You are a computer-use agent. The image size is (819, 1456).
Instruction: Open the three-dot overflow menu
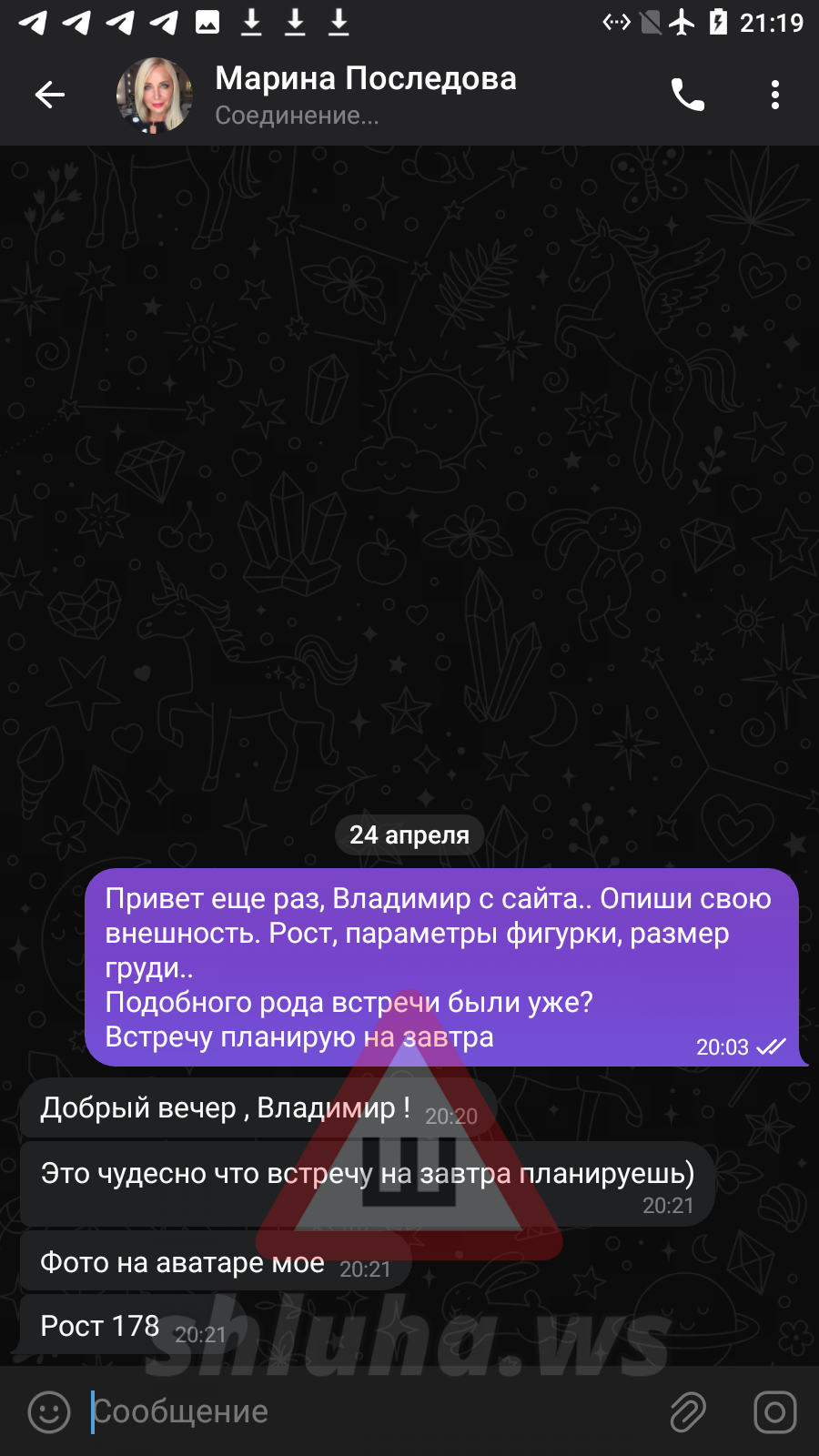(x=775, y=95)
